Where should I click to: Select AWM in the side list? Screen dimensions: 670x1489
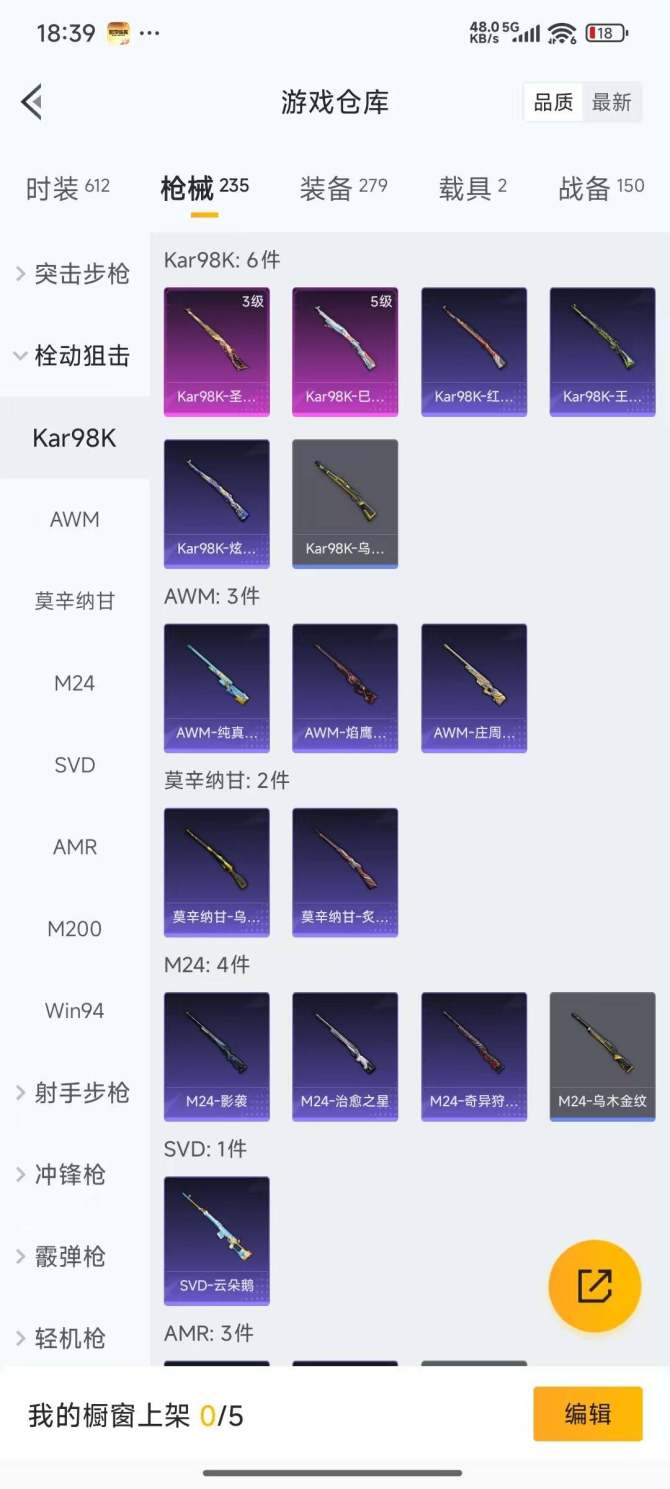[75, 520]
